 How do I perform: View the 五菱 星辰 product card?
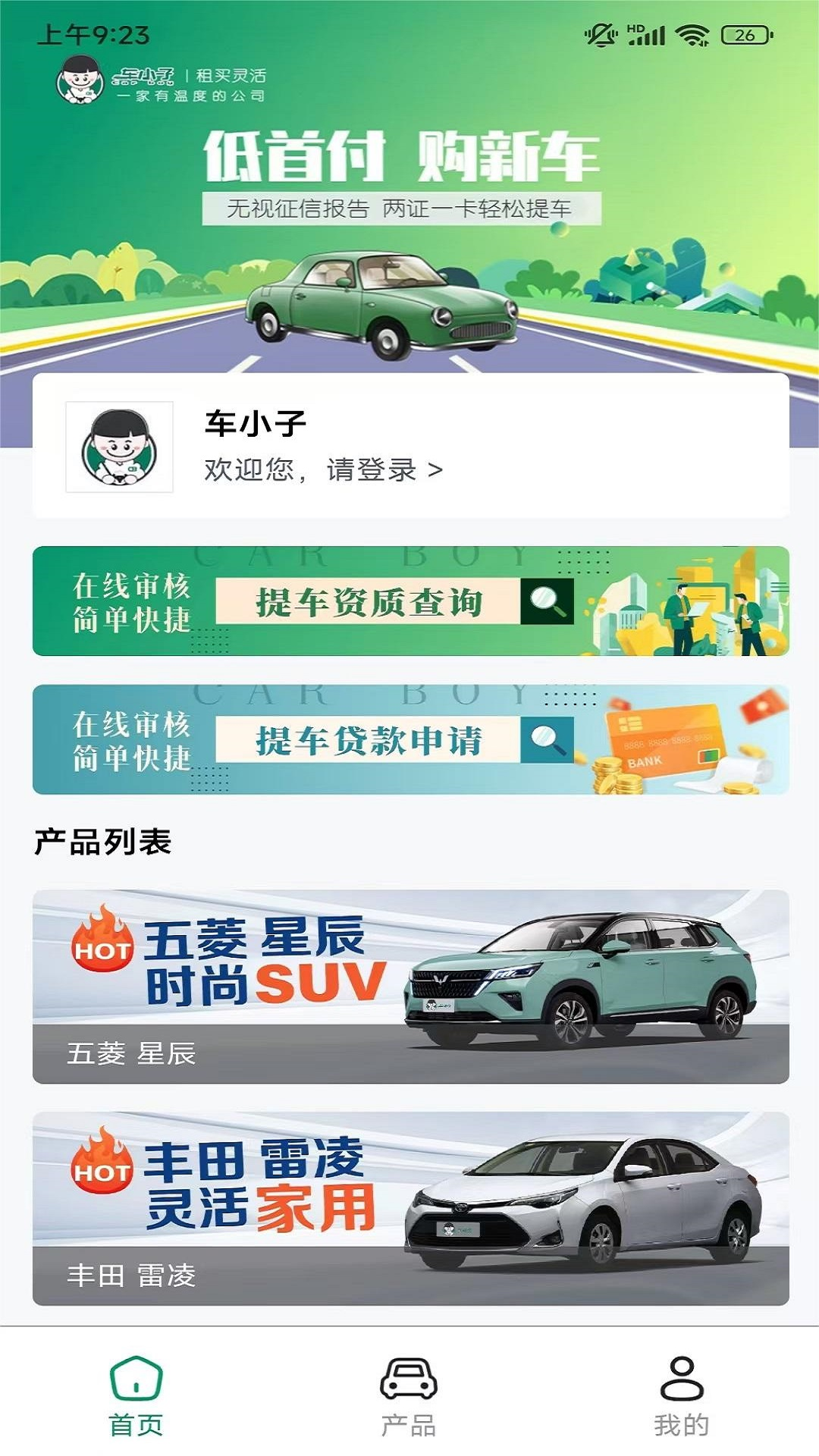coord(410,986)
